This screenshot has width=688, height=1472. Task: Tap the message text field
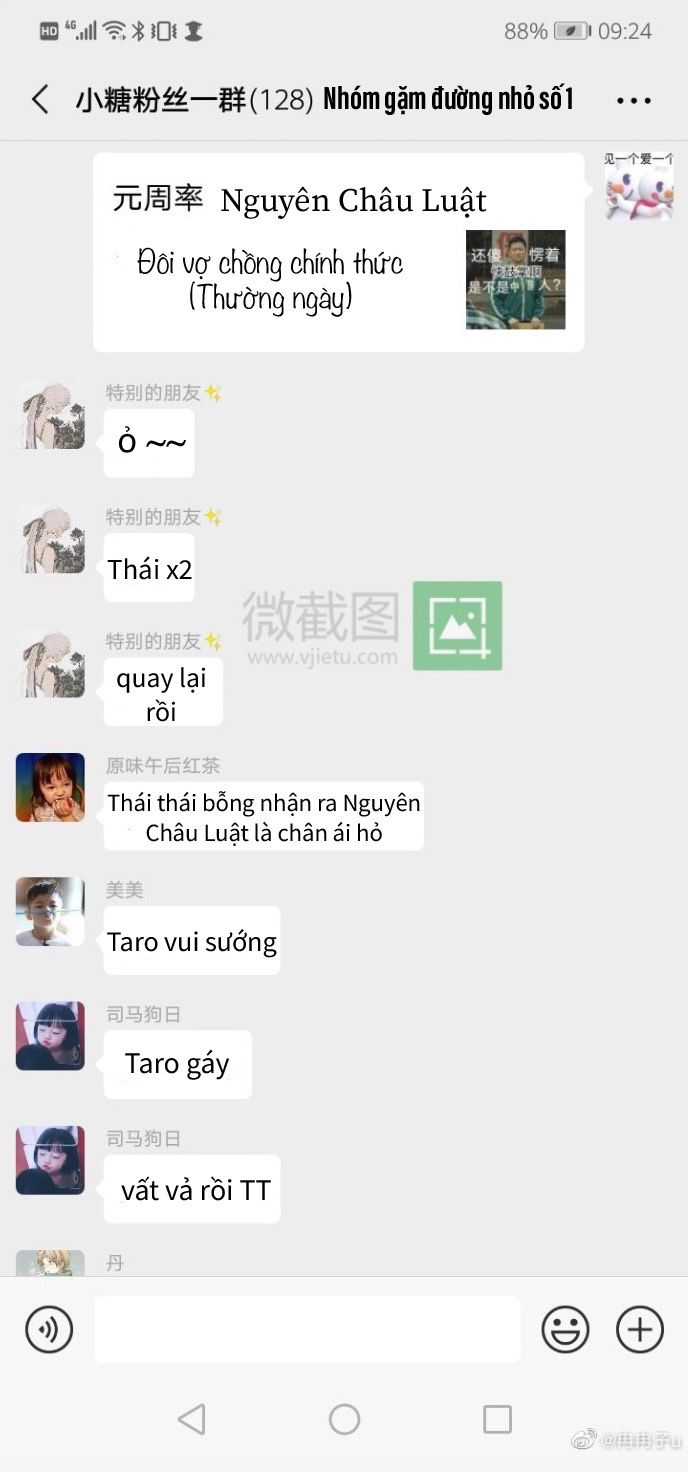click(x=307, y=1329)
